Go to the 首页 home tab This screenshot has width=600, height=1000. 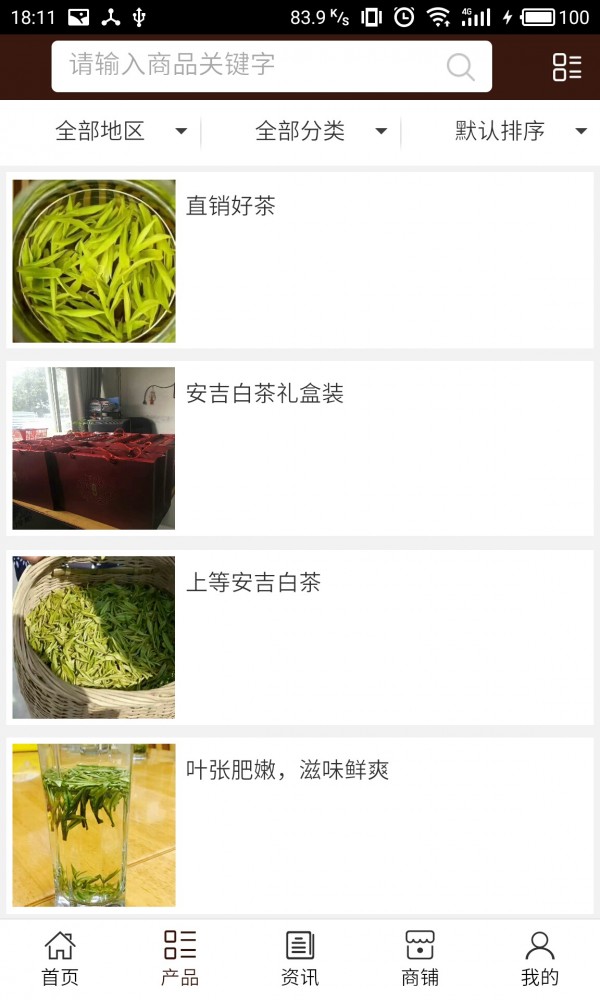point(60,958)
